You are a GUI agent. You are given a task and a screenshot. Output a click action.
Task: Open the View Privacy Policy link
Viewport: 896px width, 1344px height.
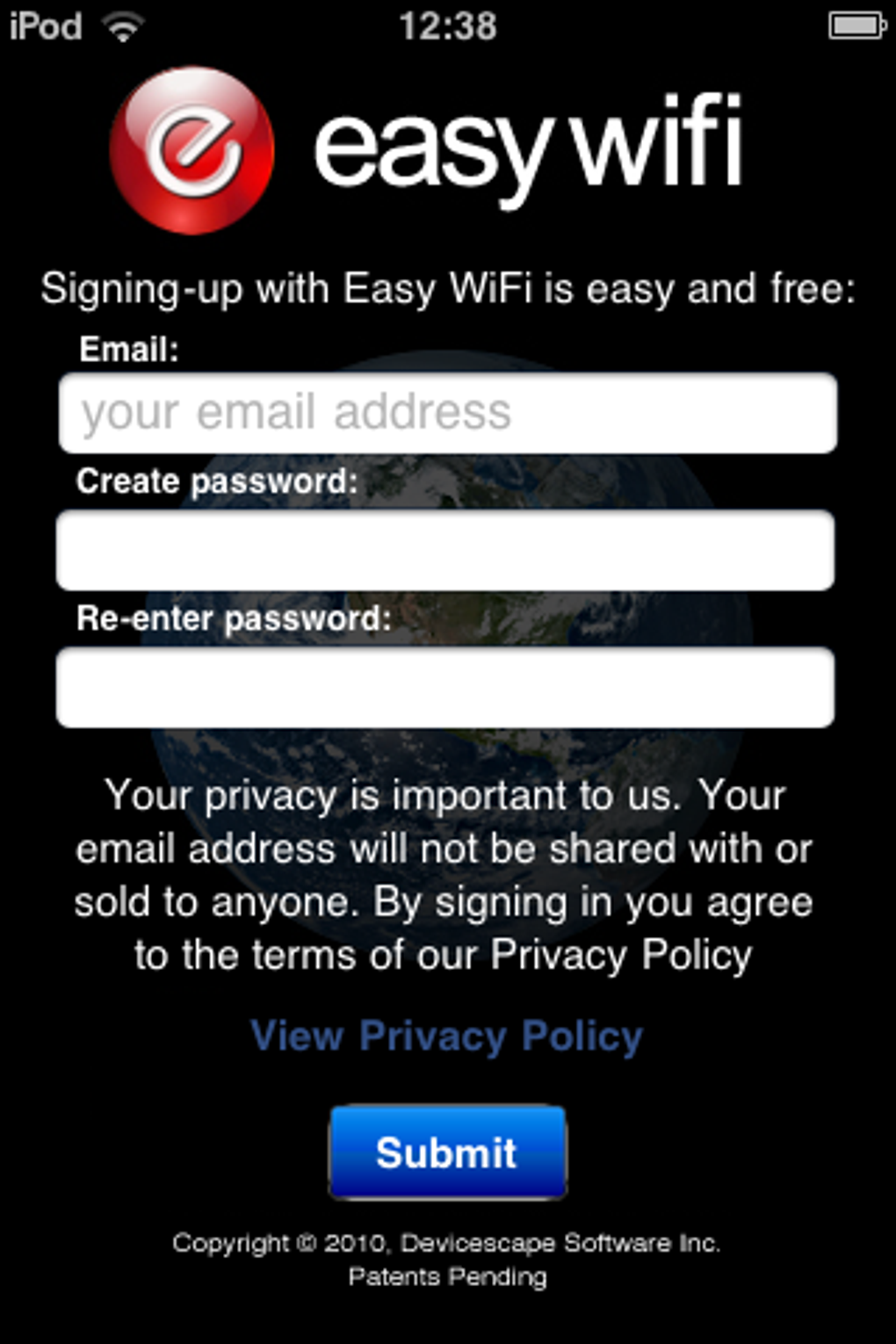[x=446, y=1035]
